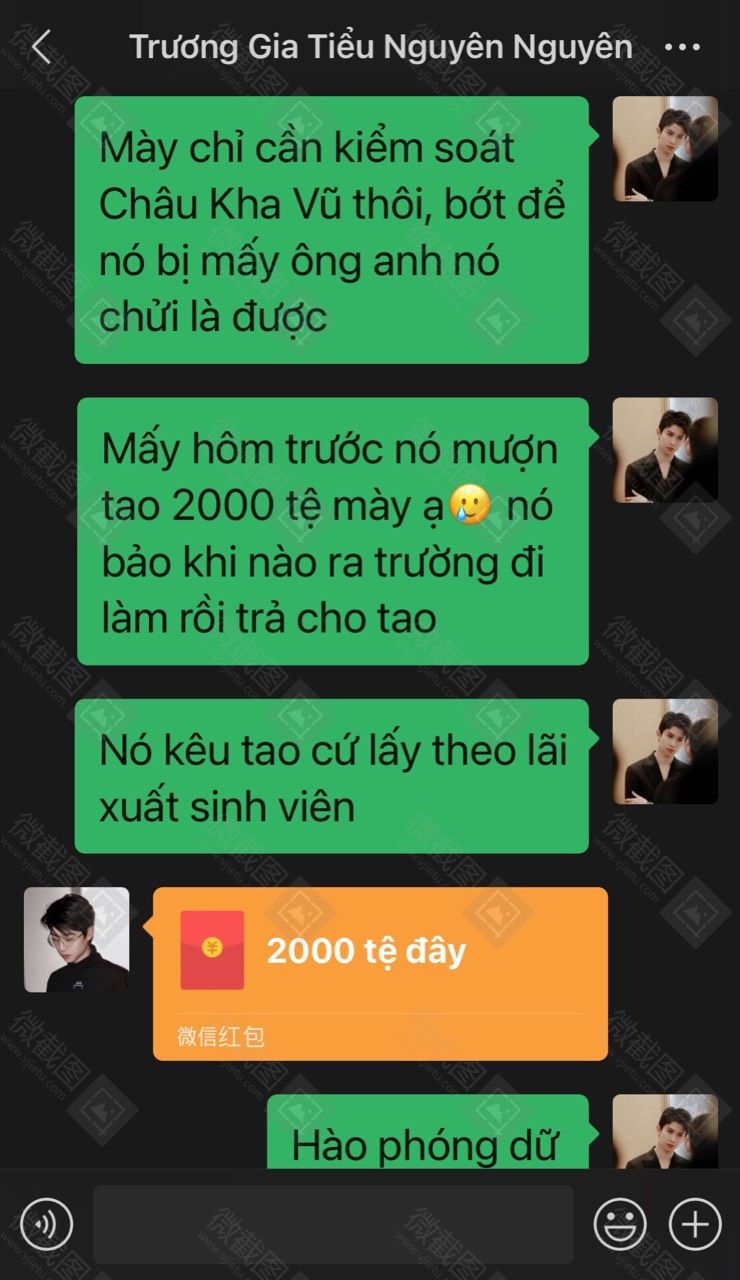Tap the sender's avatar beside the red packet
This screenshot has width=740, height=1280.
77,940
